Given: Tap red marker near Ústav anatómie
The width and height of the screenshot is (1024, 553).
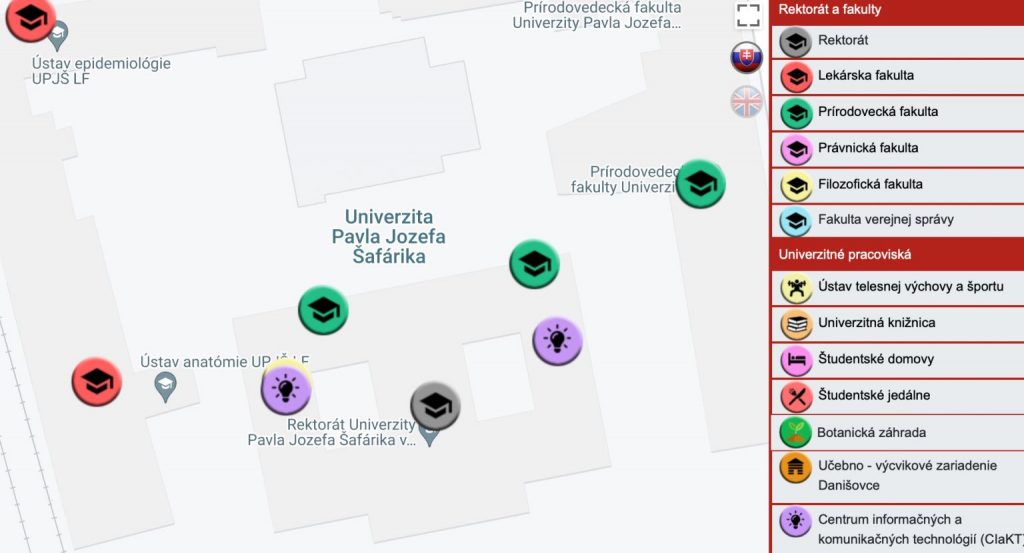Looking at the screenshot, I should coord(96,381).
